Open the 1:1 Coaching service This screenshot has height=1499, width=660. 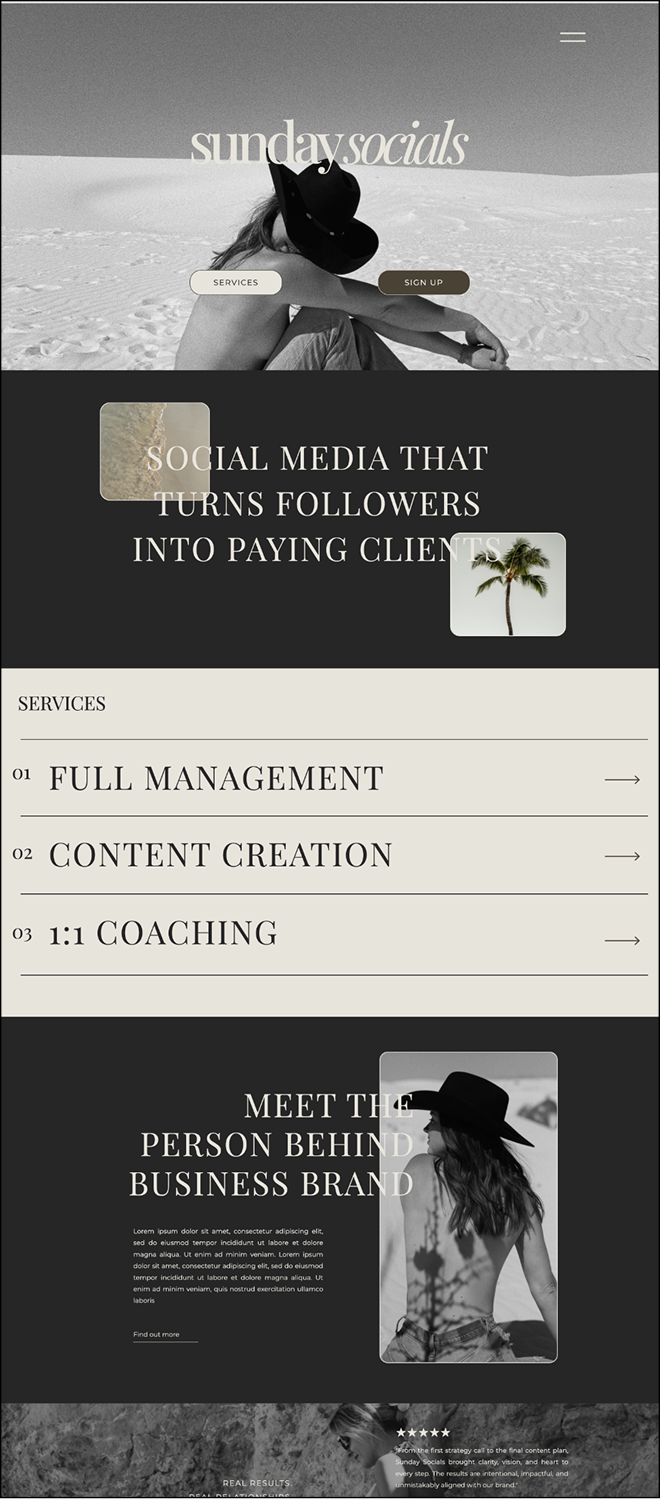coord(163,933)
